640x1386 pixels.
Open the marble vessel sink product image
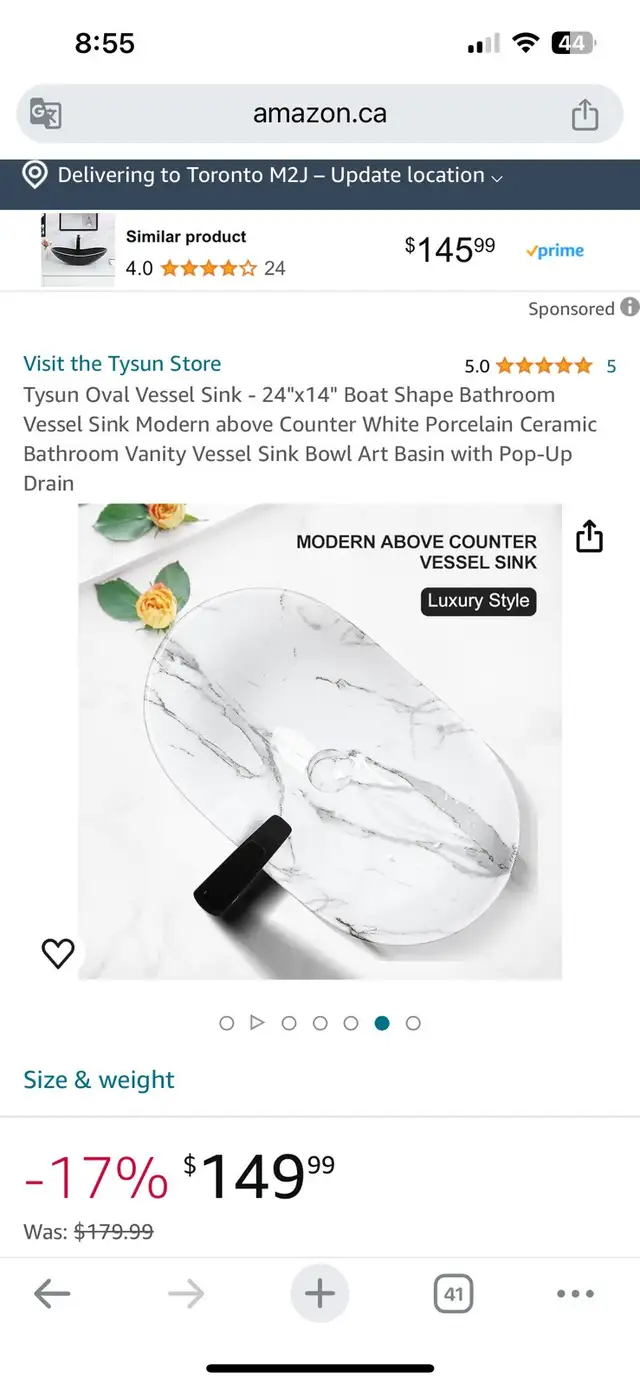pos(320,741)
